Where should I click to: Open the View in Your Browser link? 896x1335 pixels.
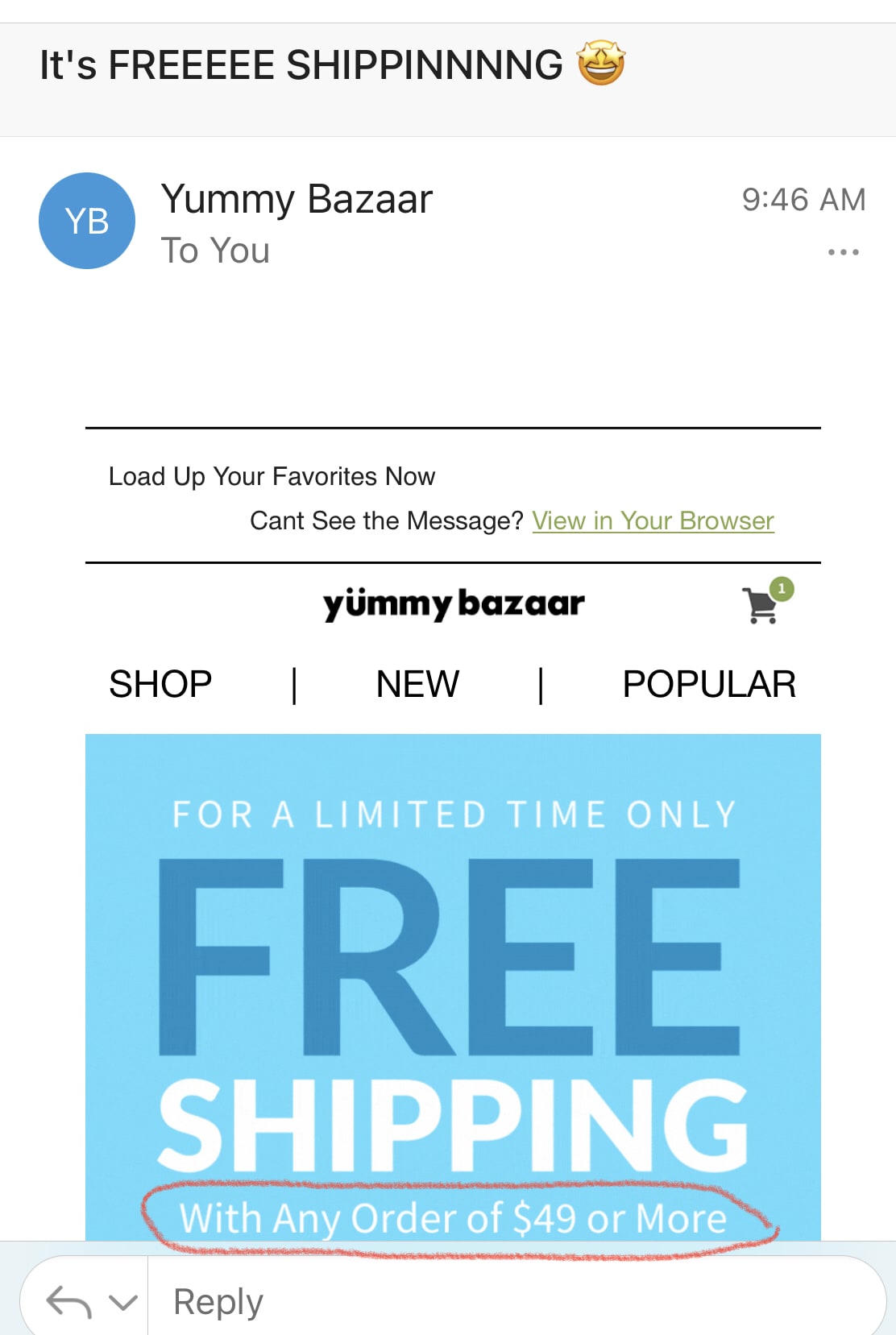point(653,521)
